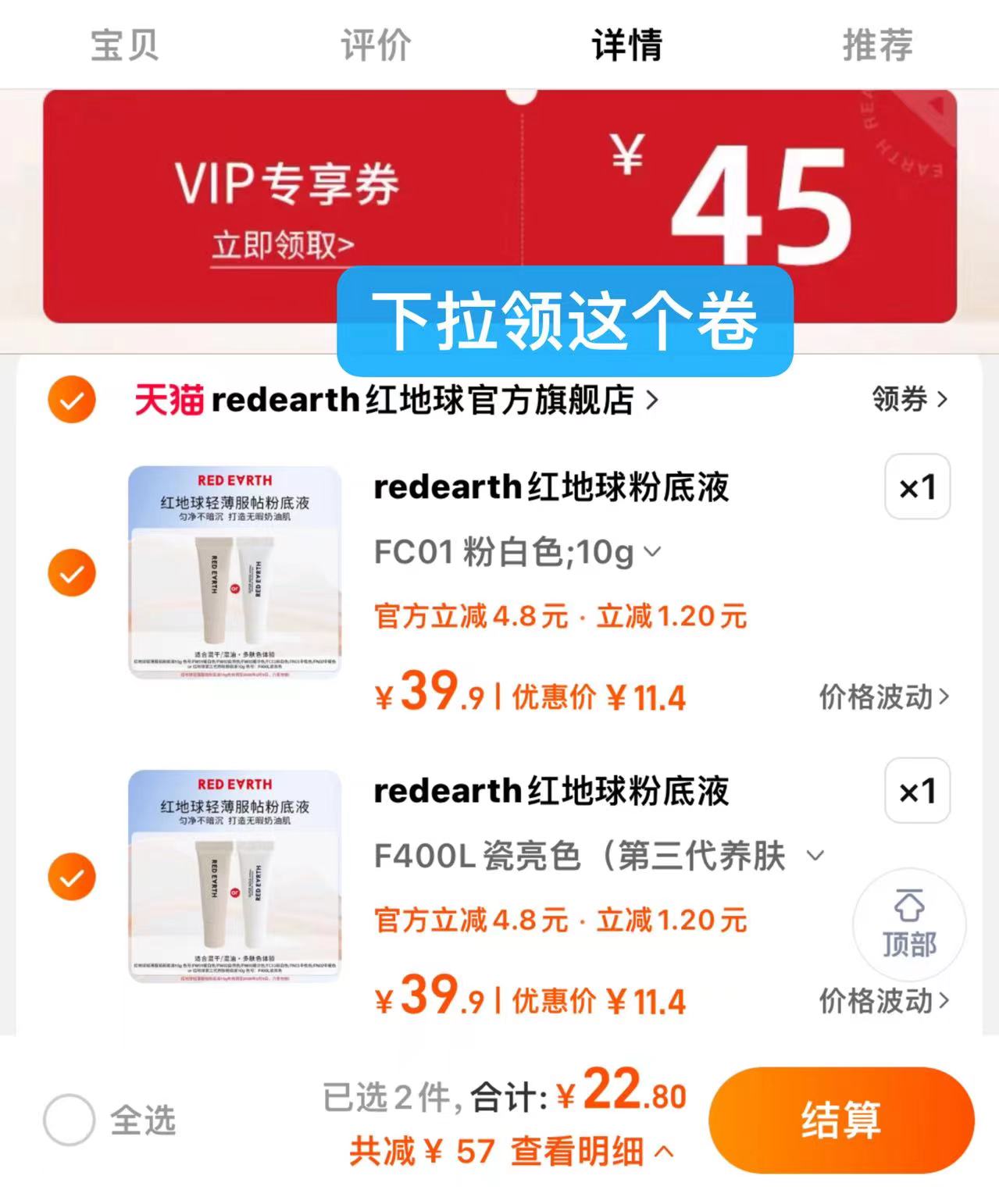Screen dimensions: 999x1204
Task: Switch to the 评价 tab
Action: point(374,45)
